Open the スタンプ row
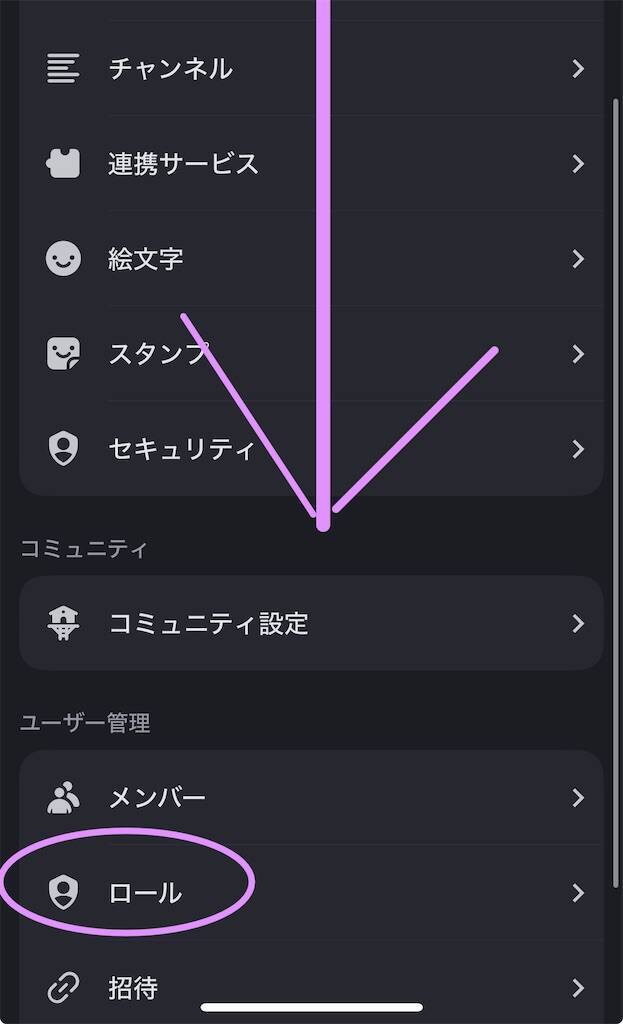The width and height of the screenshot is (623, 1024). pyautogui.click(x=311, y=353)
